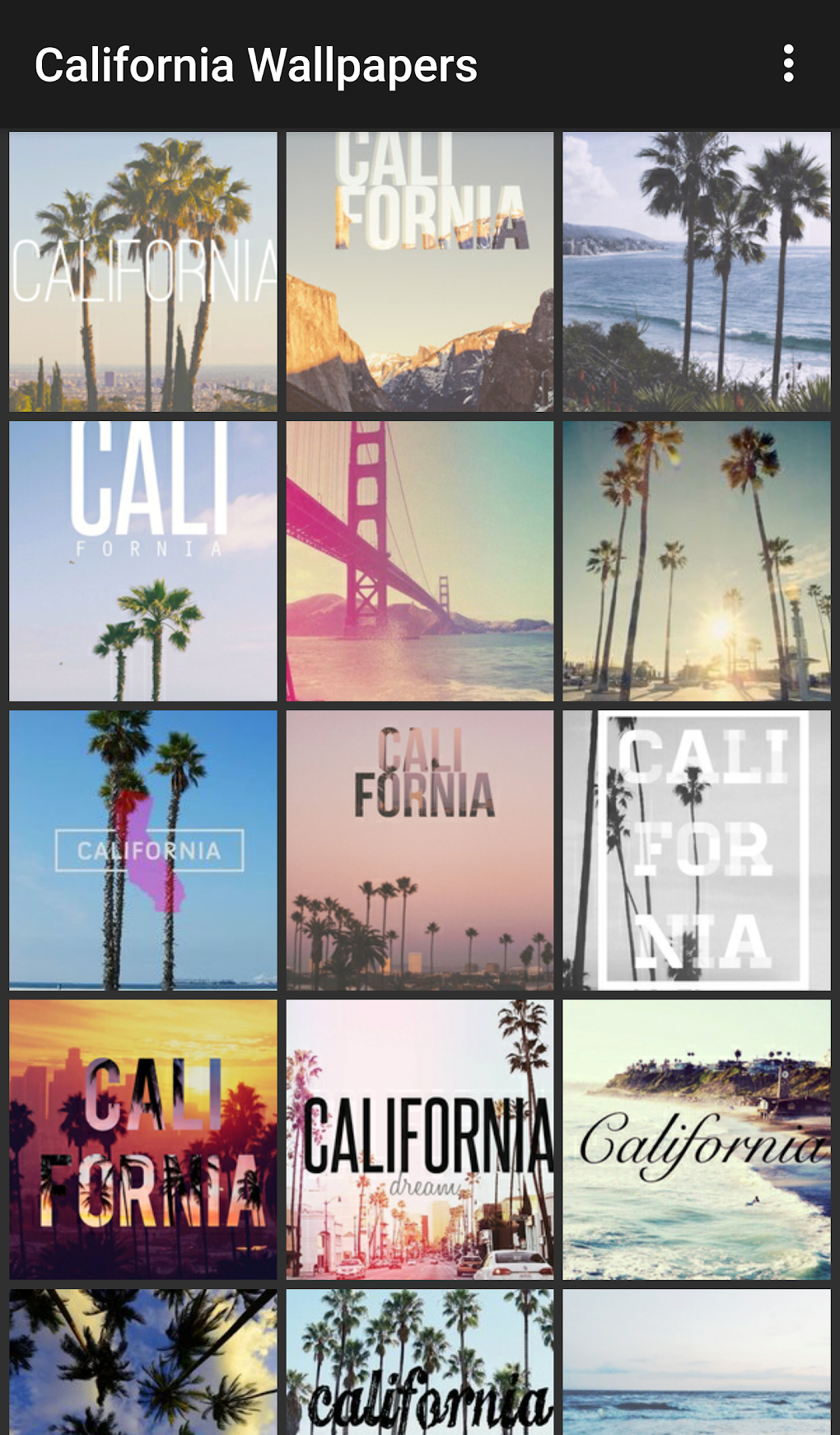Open the palm trees over ocean wallpaper

pos(696,270)
